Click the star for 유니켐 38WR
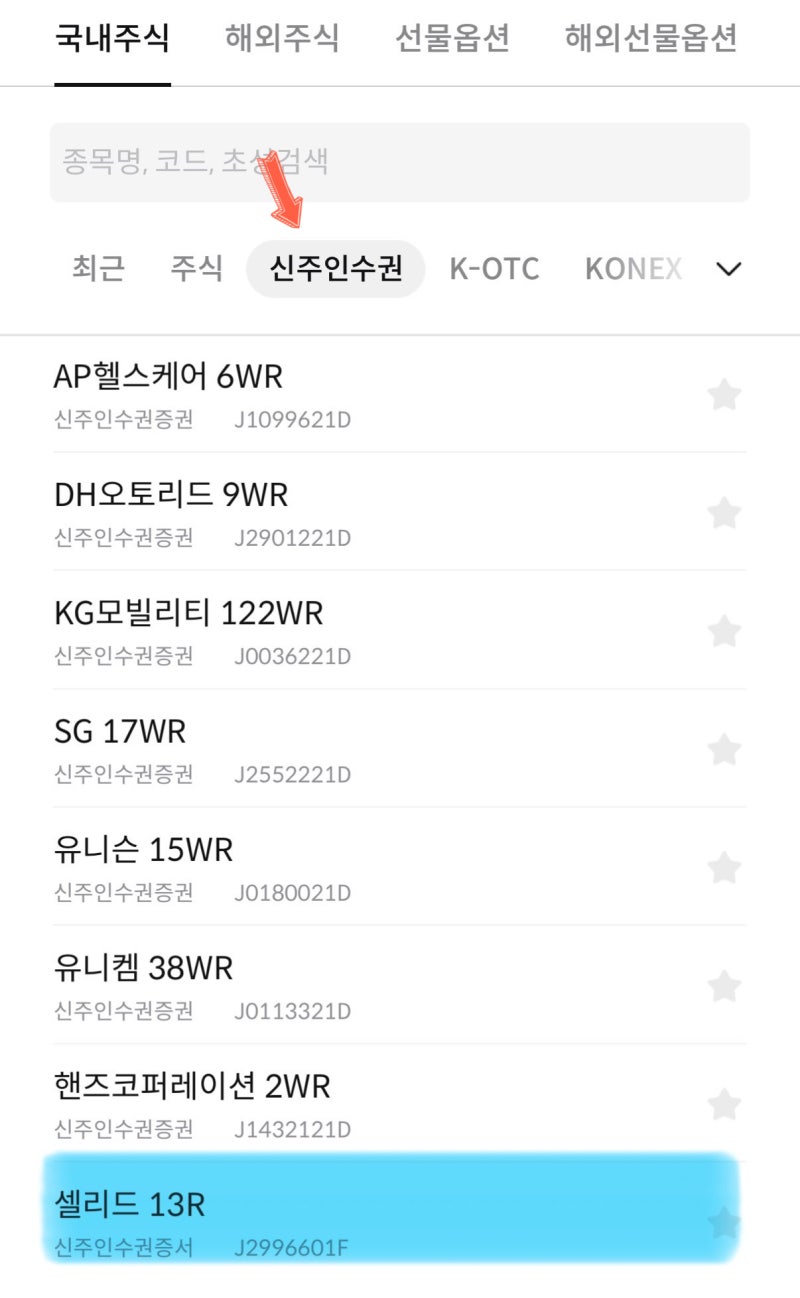This screenshot has width=800, height=1298. click(x=725, y=987)
